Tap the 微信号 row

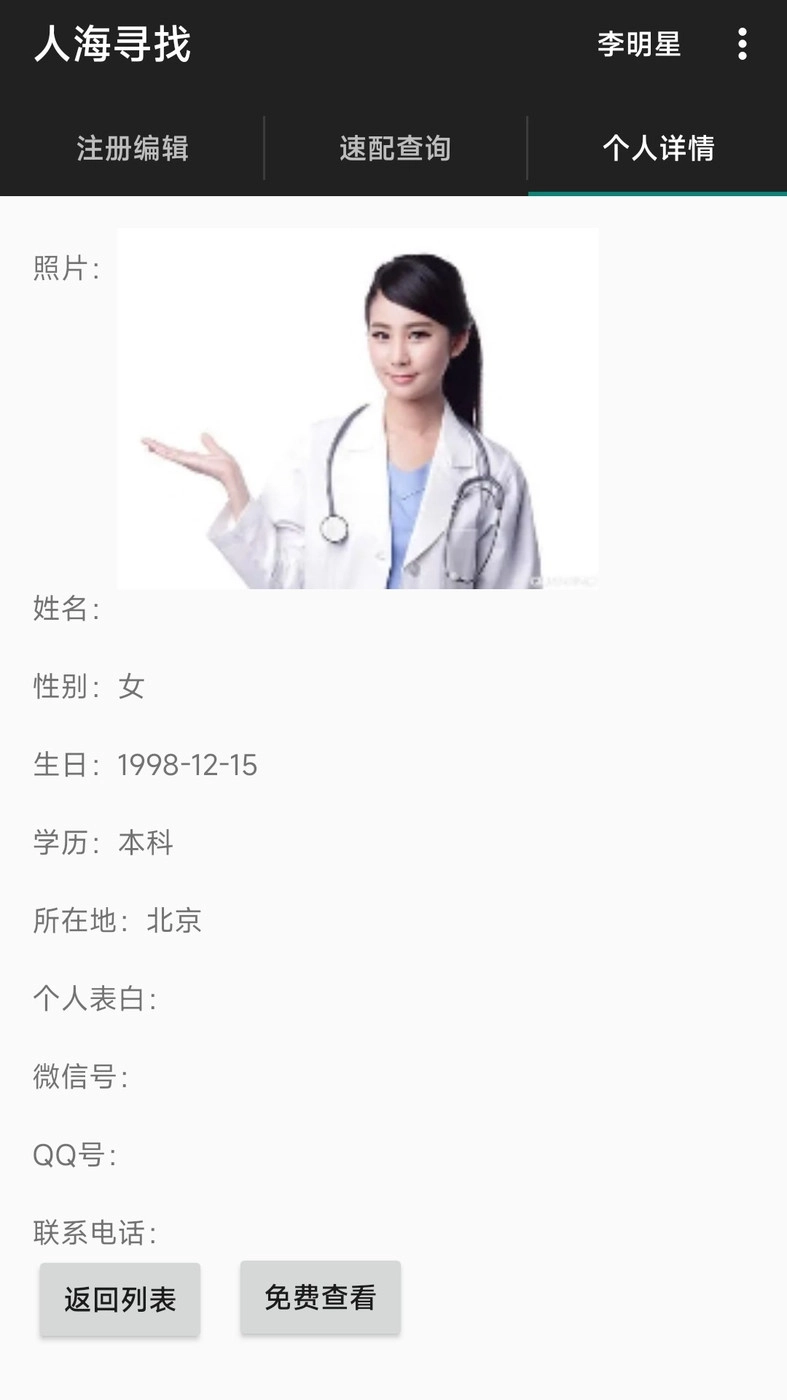coord(78,1077)
